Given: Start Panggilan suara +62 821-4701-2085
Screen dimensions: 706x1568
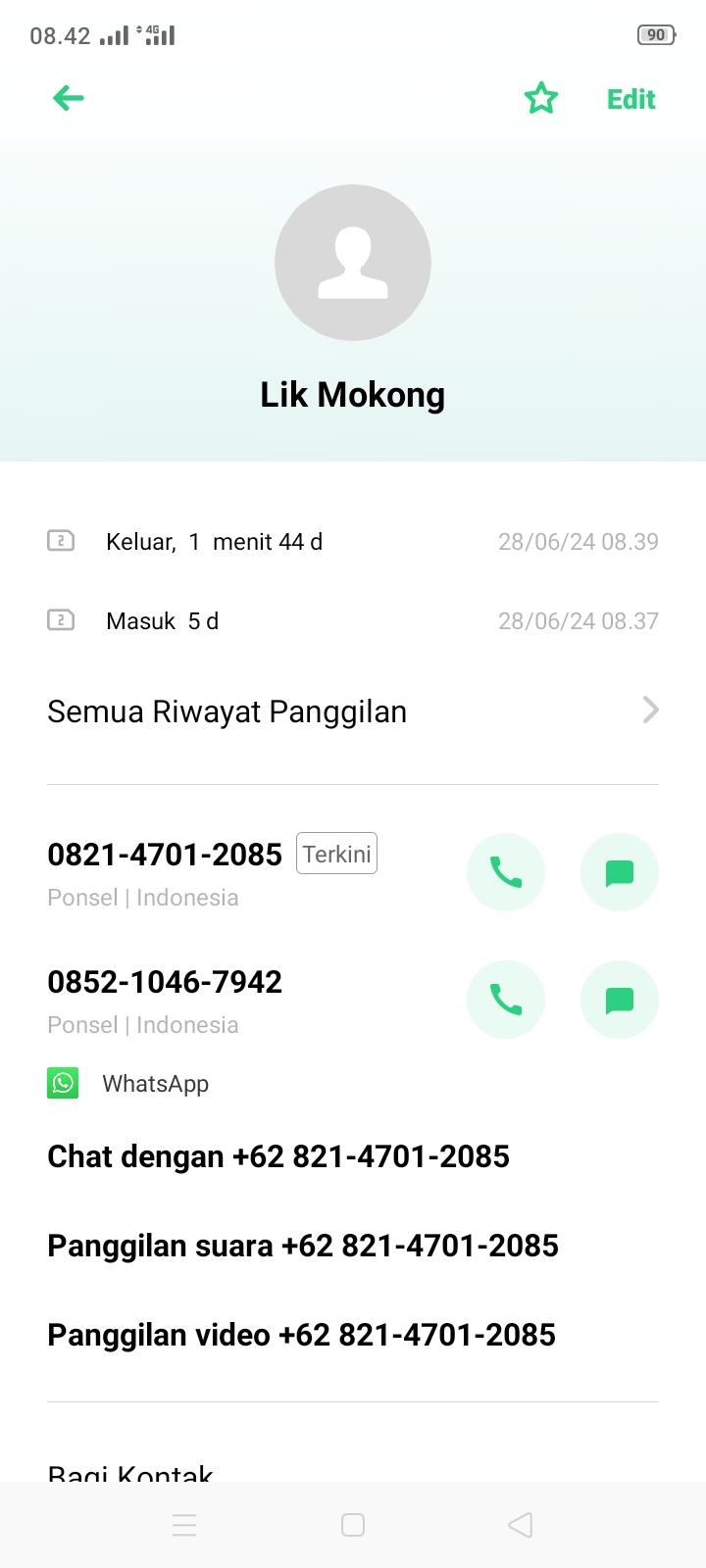Looking at the screenshot, I should point(302,1246).
